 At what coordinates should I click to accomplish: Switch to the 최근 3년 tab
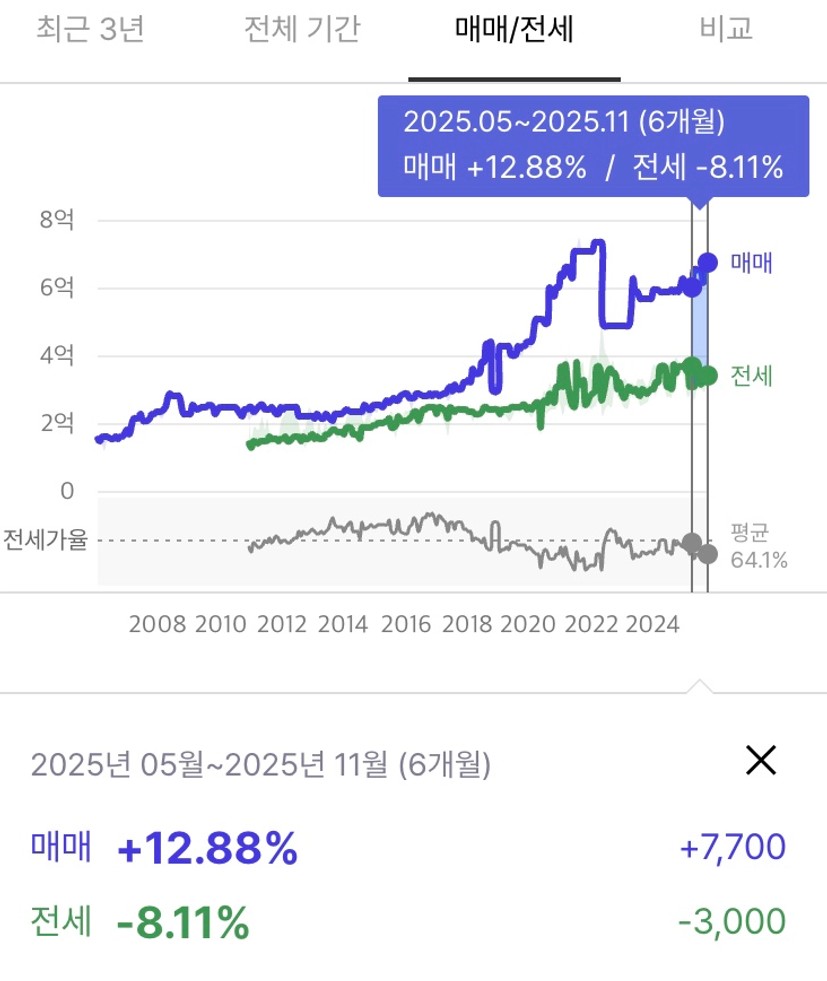[x=90, y=30]
